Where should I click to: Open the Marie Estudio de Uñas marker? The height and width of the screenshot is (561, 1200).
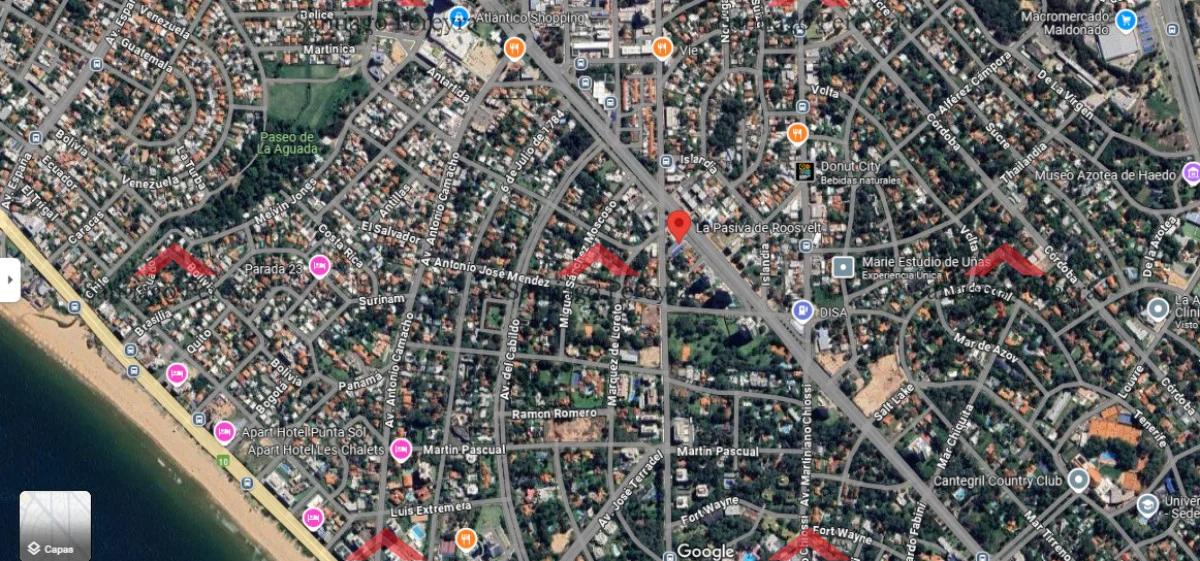point(843,267)
